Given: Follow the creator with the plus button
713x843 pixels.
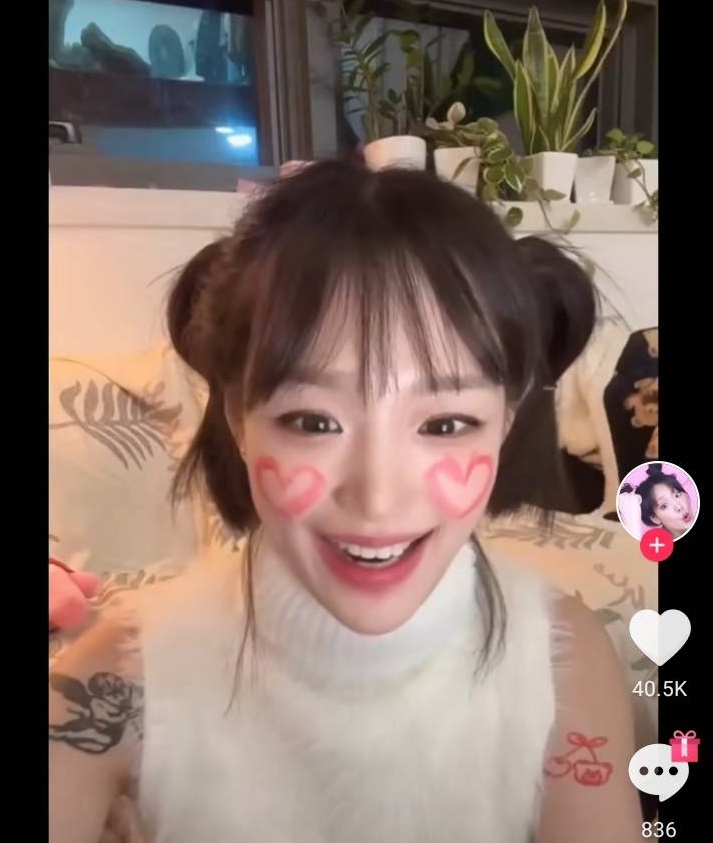Looking at the screenshot, I should coord(657,546).
